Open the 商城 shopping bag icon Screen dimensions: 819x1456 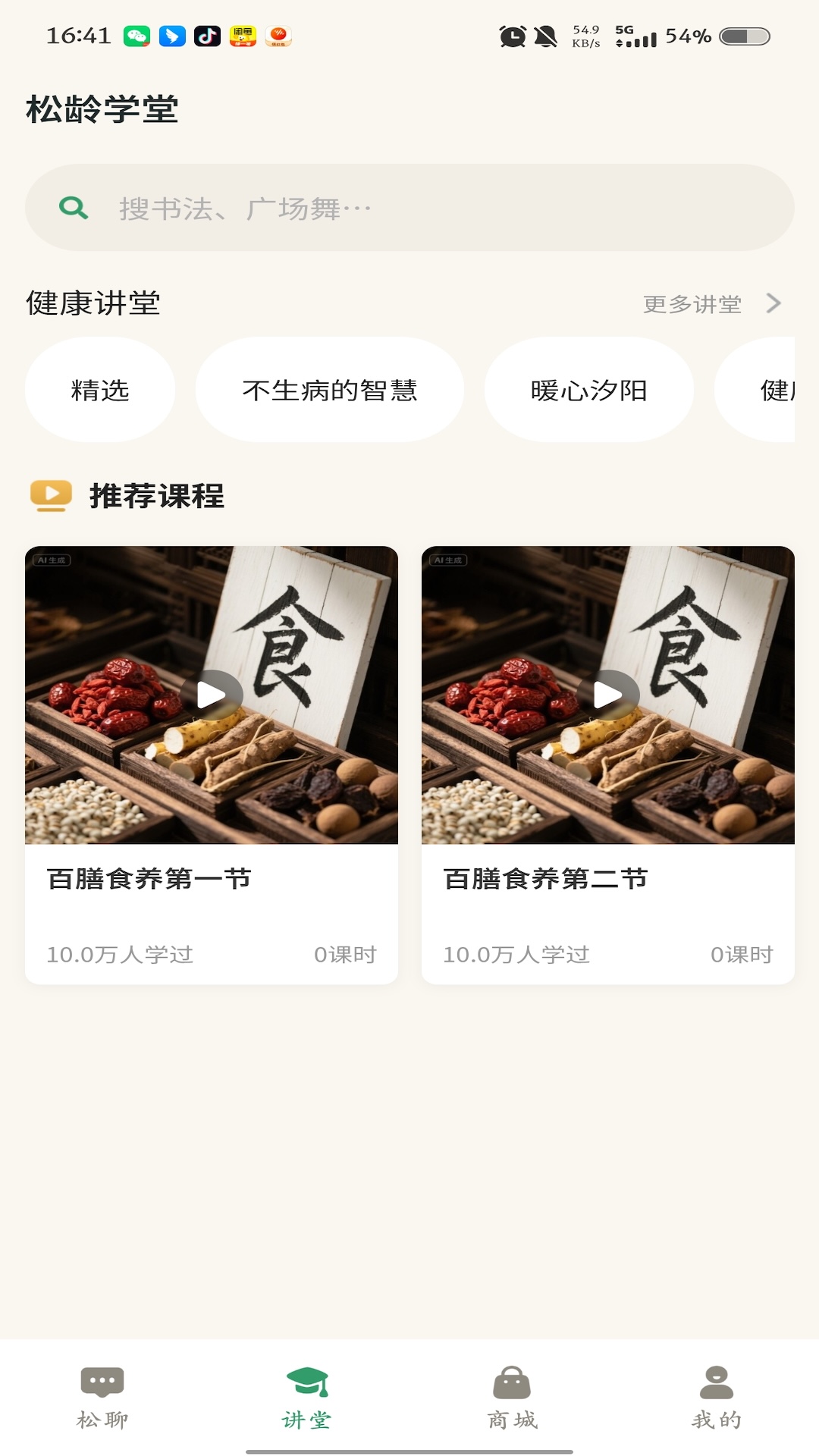tap(512, 1383)
